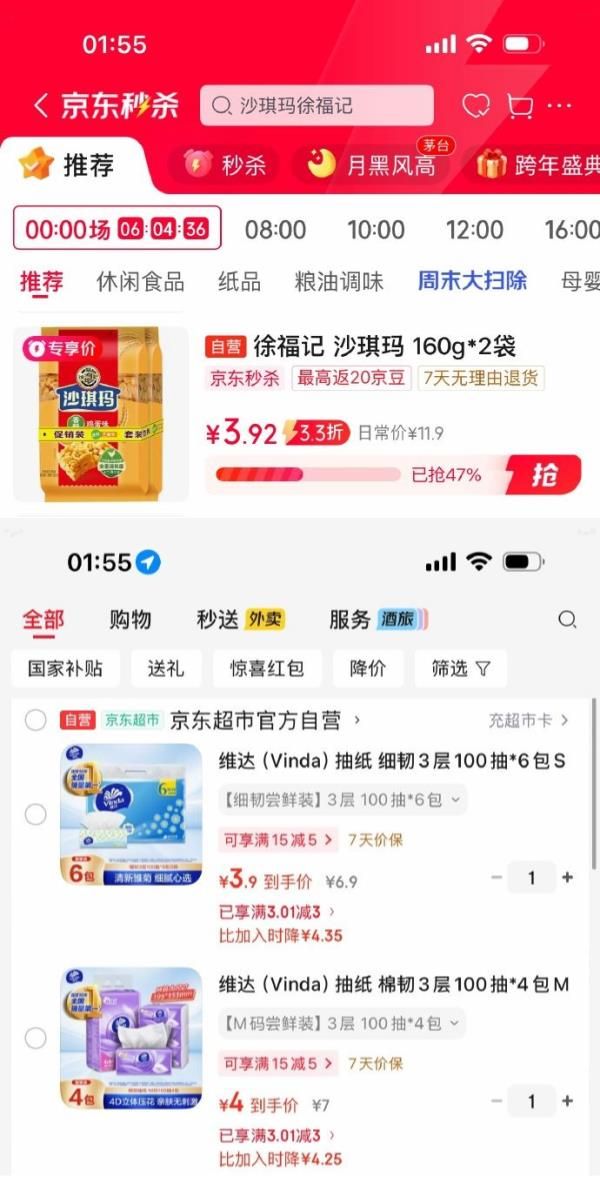600x1177 pixels.
Task: Select all items from 京东超市官方自营
Action: [x=35, y=720]
